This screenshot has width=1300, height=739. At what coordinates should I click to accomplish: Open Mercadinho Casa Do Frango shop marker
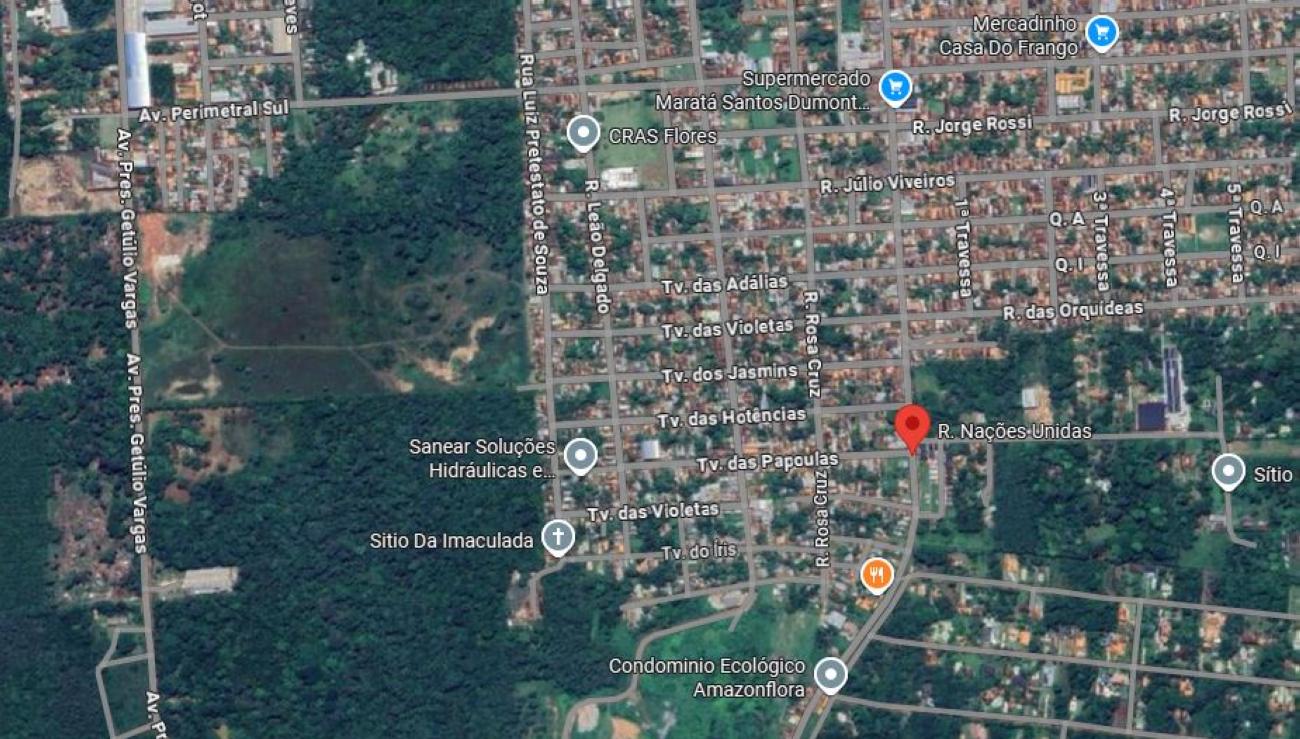tap(1101, 33)
